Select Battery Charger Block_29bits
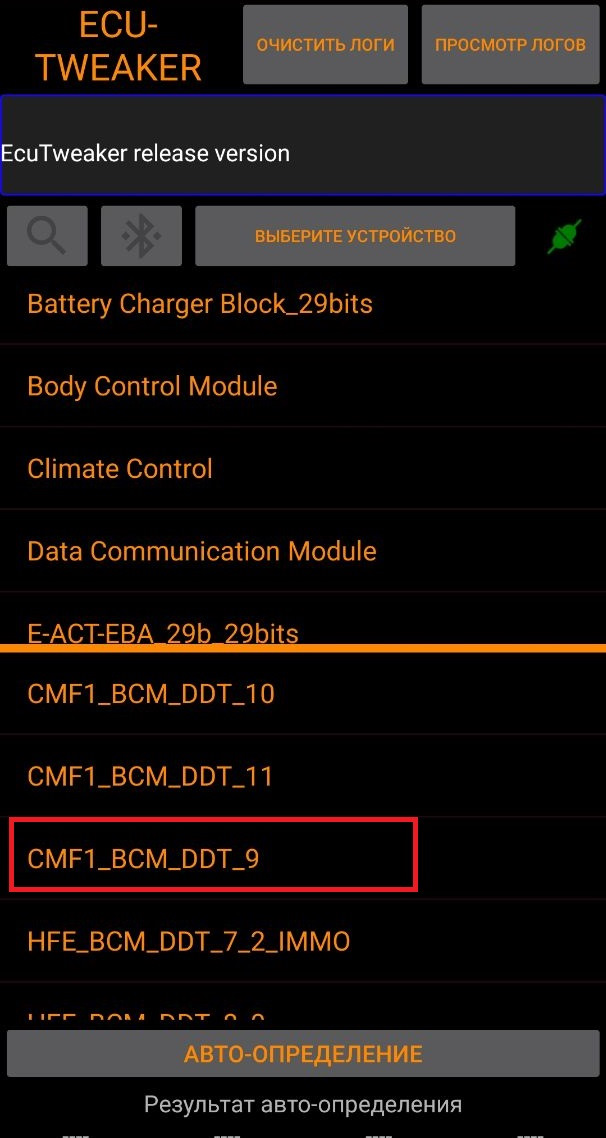 [x=200, y=304]
